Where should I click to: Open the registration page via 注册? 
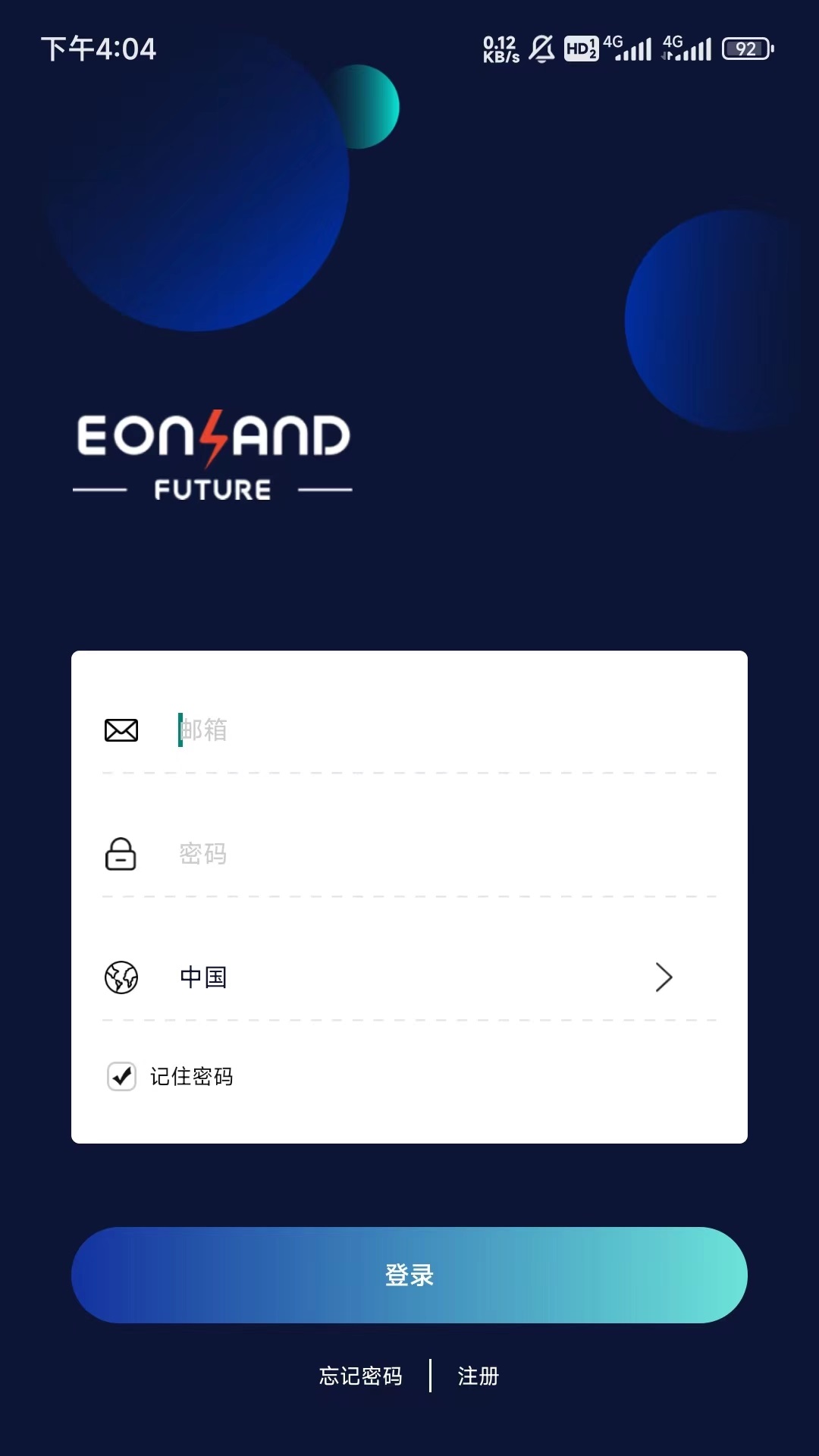[x=476, y=1376]
